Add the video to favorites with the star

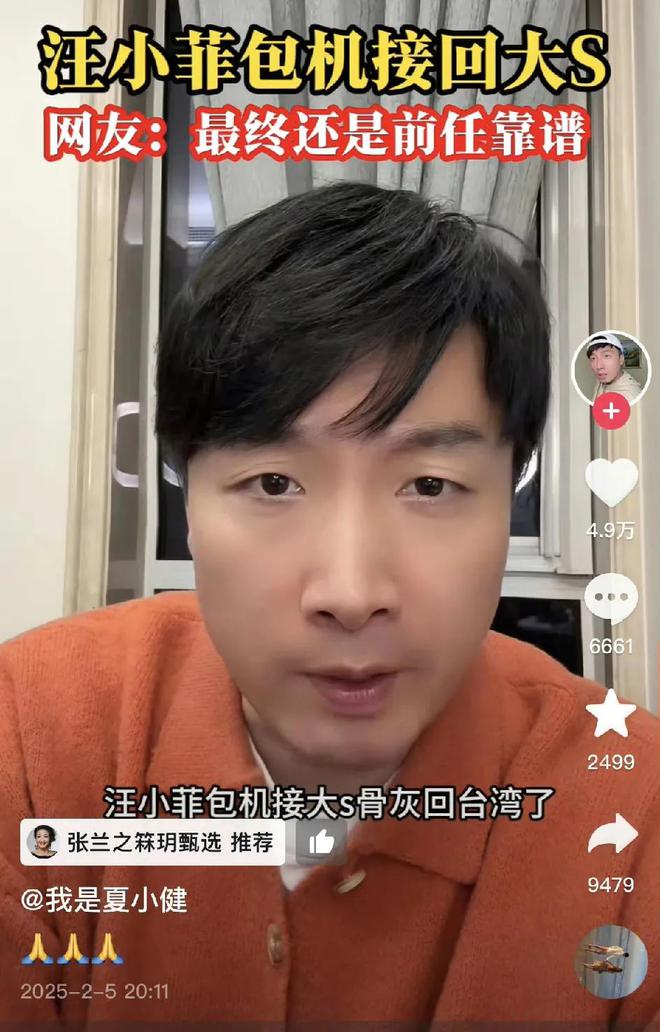pos(611,716)
